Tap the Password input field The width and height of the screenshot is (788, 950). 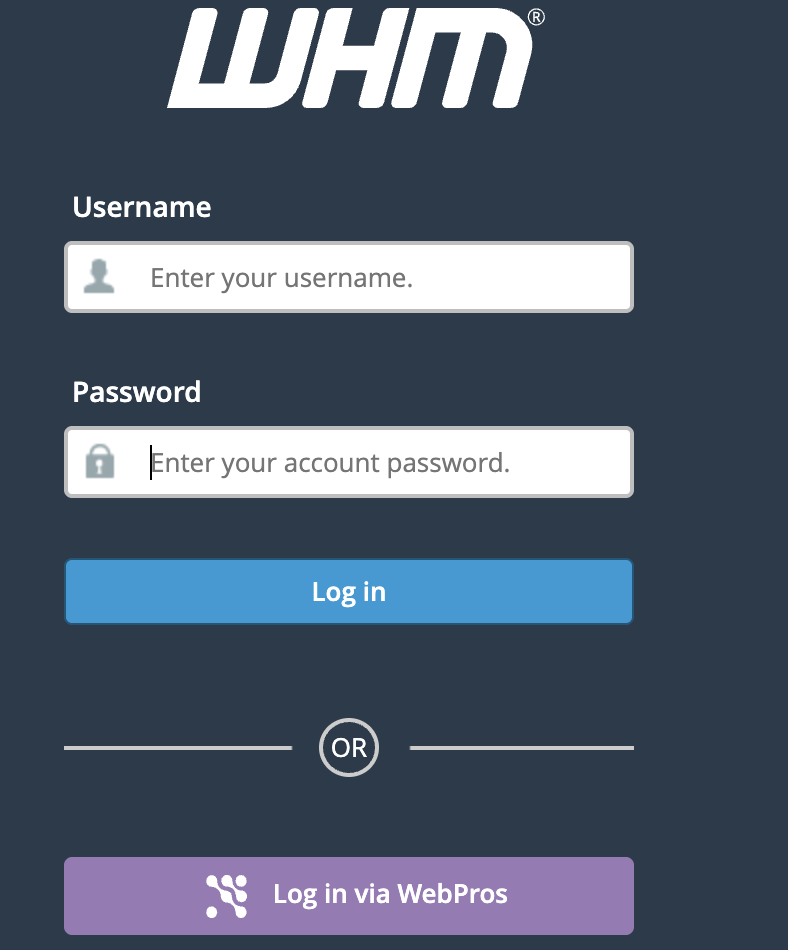[380, 462]
